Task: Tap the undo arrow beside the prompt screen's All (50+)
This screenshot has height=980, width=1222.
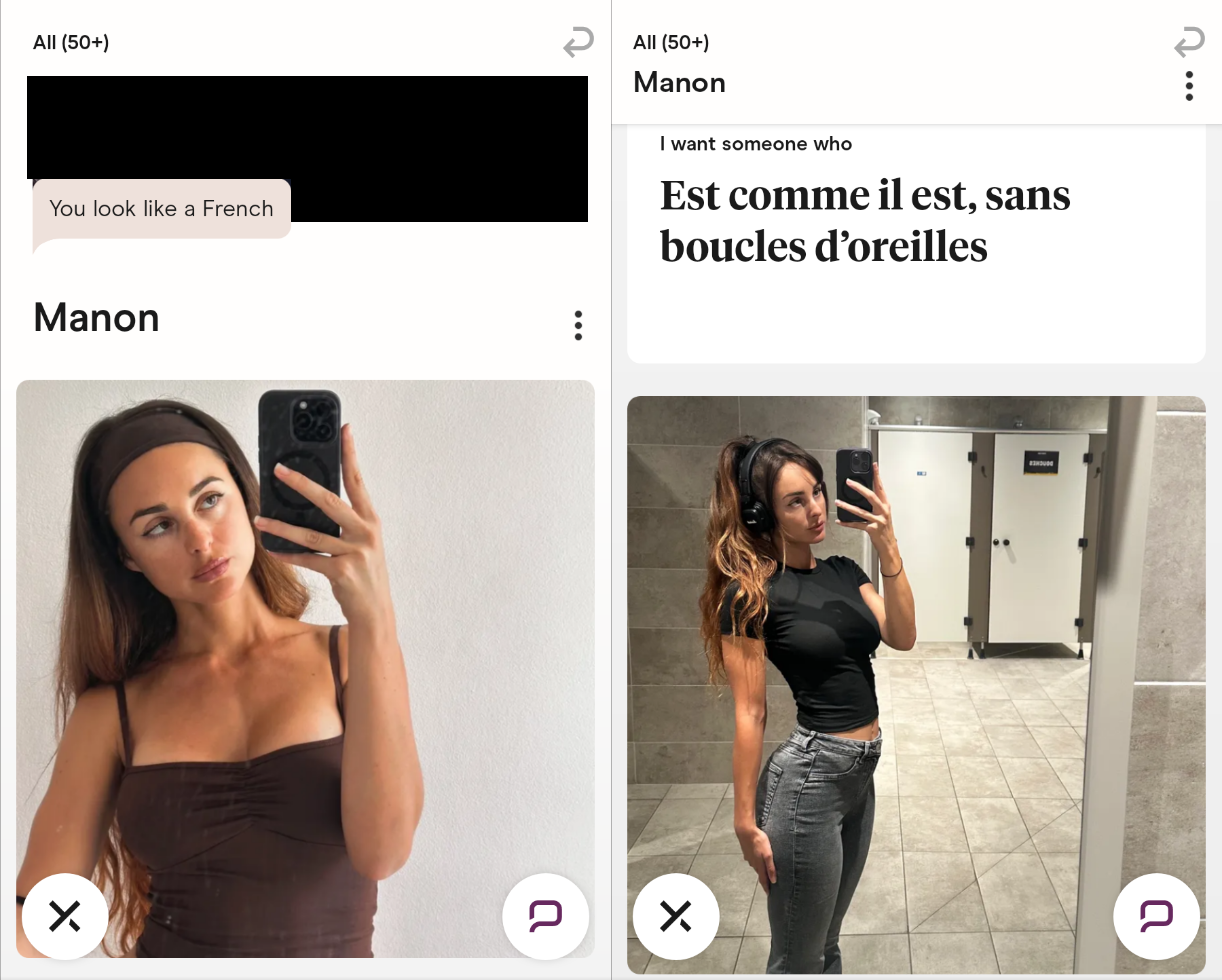Action: (x=1189, y=43)
